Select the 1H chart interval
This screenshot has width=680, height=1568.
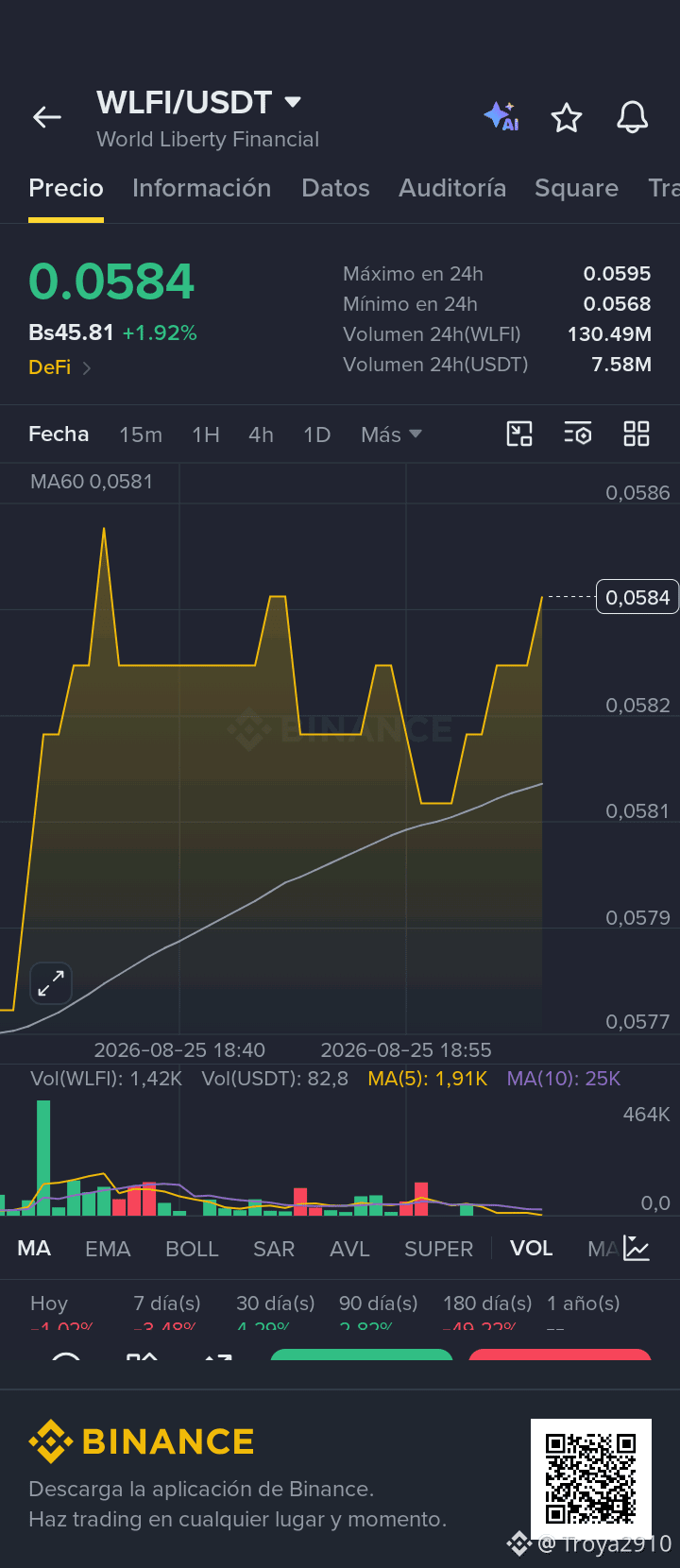(x=206, y=435)
